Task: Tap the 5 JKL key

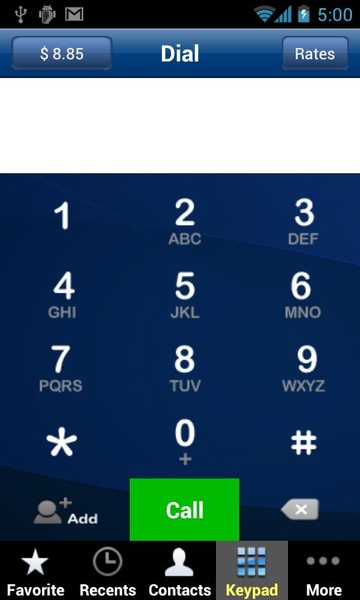Action: 185,295
